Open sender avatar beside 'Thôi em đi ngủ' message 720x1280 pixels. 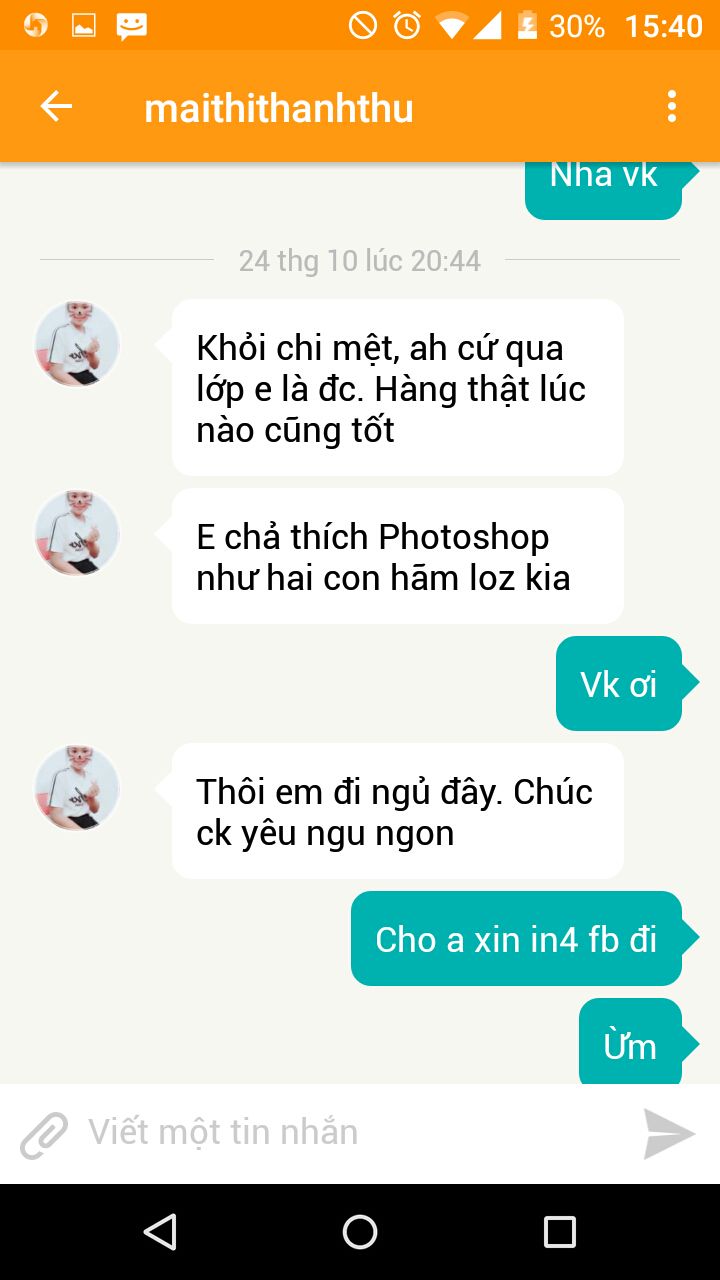point(77,787)
